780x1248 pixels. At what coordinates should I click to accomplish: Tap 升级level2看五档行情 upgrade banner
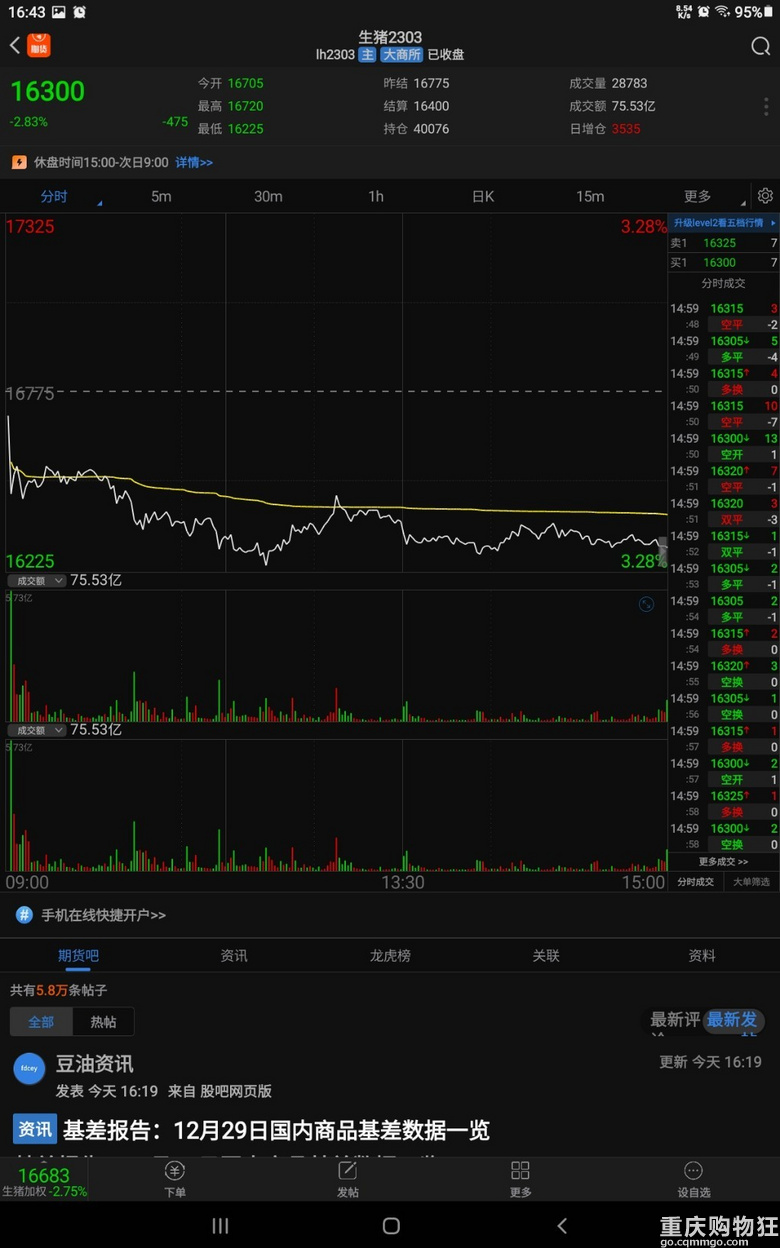tap(718, 223)
